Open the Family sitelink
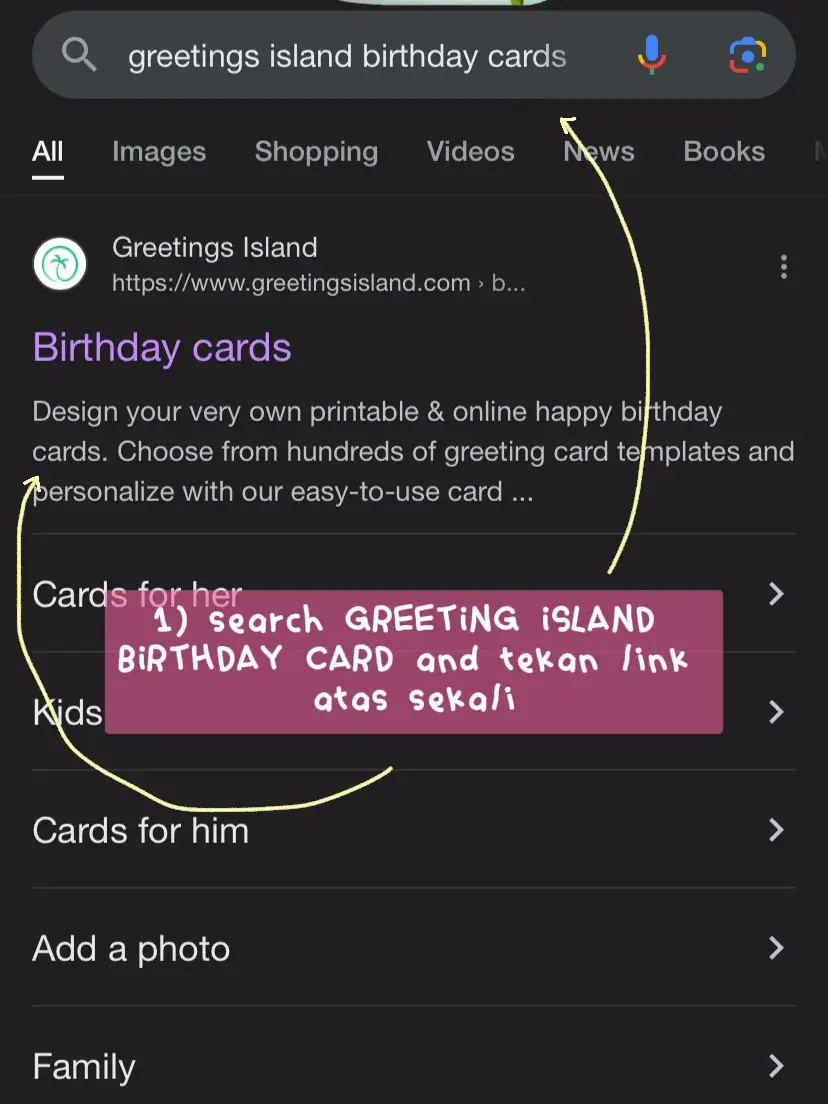 point(84,1066)
